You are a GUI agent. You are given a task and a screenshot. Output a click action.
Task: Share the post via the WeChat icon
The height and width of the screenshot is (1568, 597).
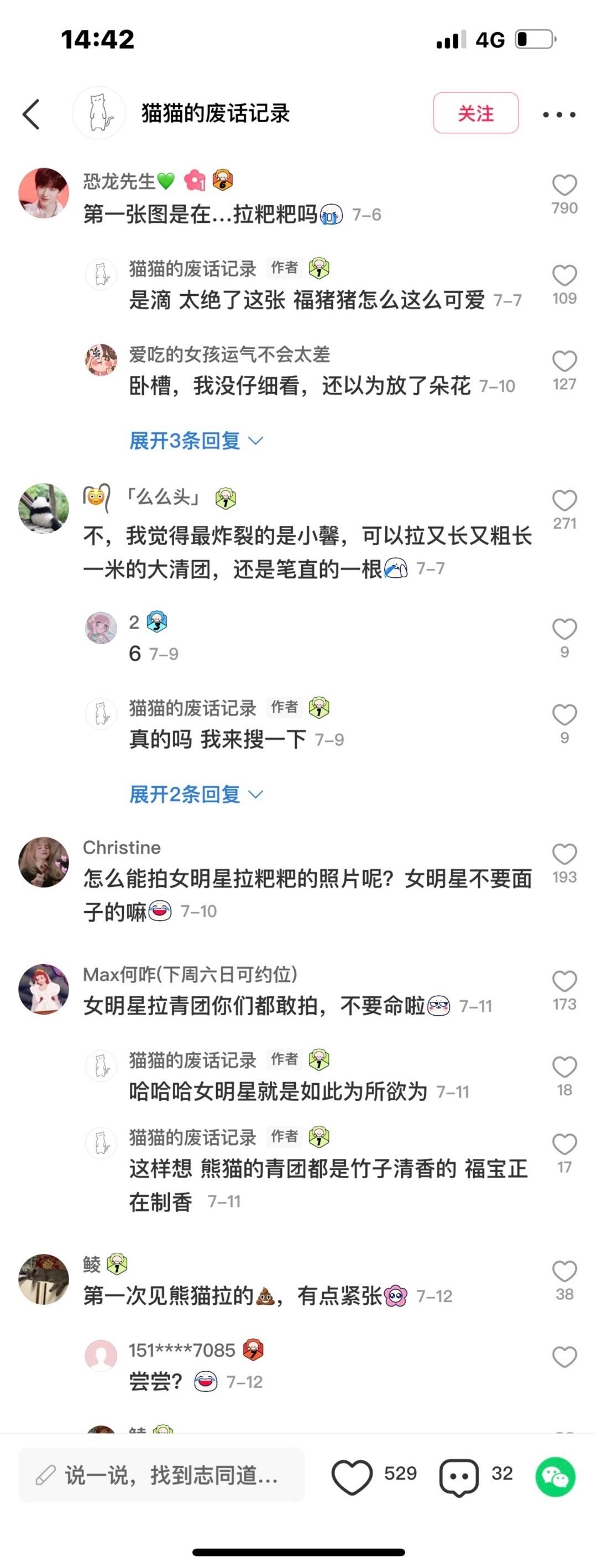(555, 1476)
